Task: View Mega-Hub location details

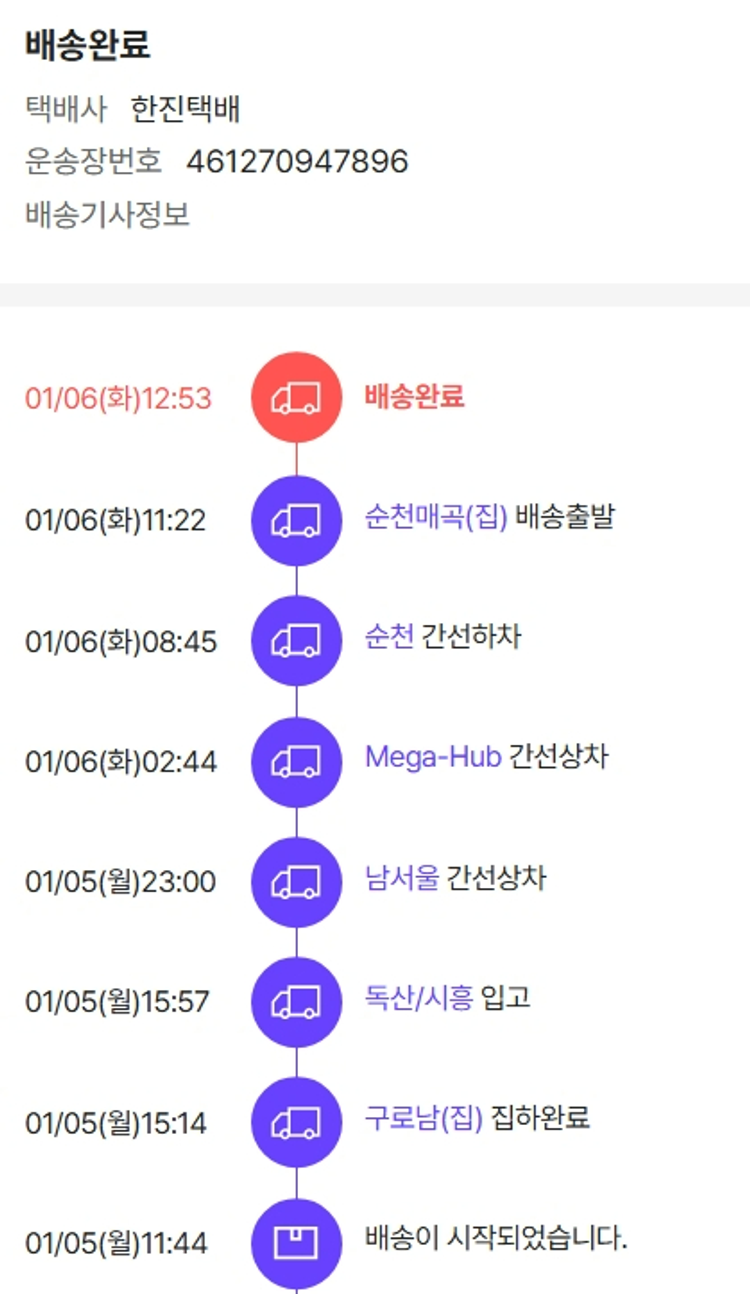Action: coord(432,757)
